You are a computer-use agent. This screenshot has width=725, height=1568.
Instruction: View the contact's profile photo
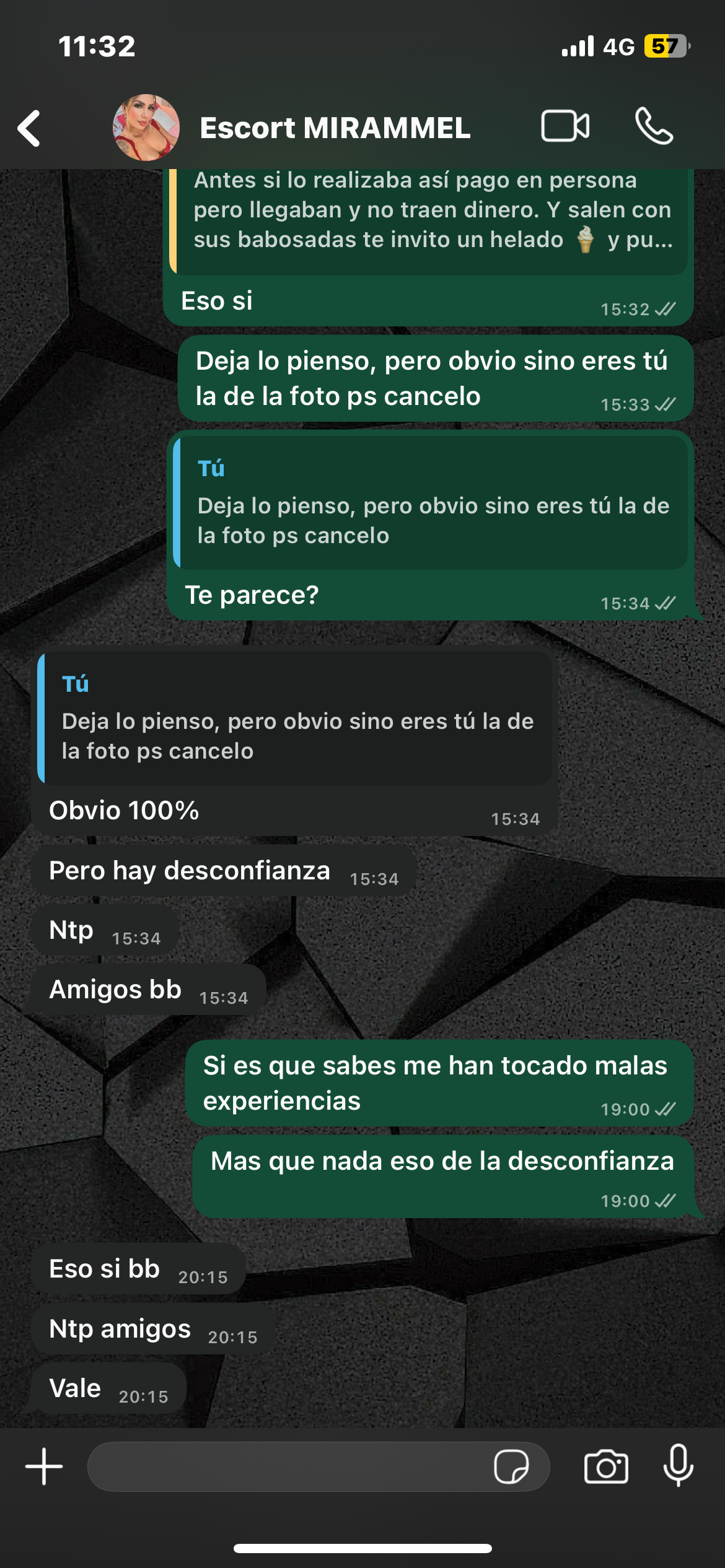146,128
